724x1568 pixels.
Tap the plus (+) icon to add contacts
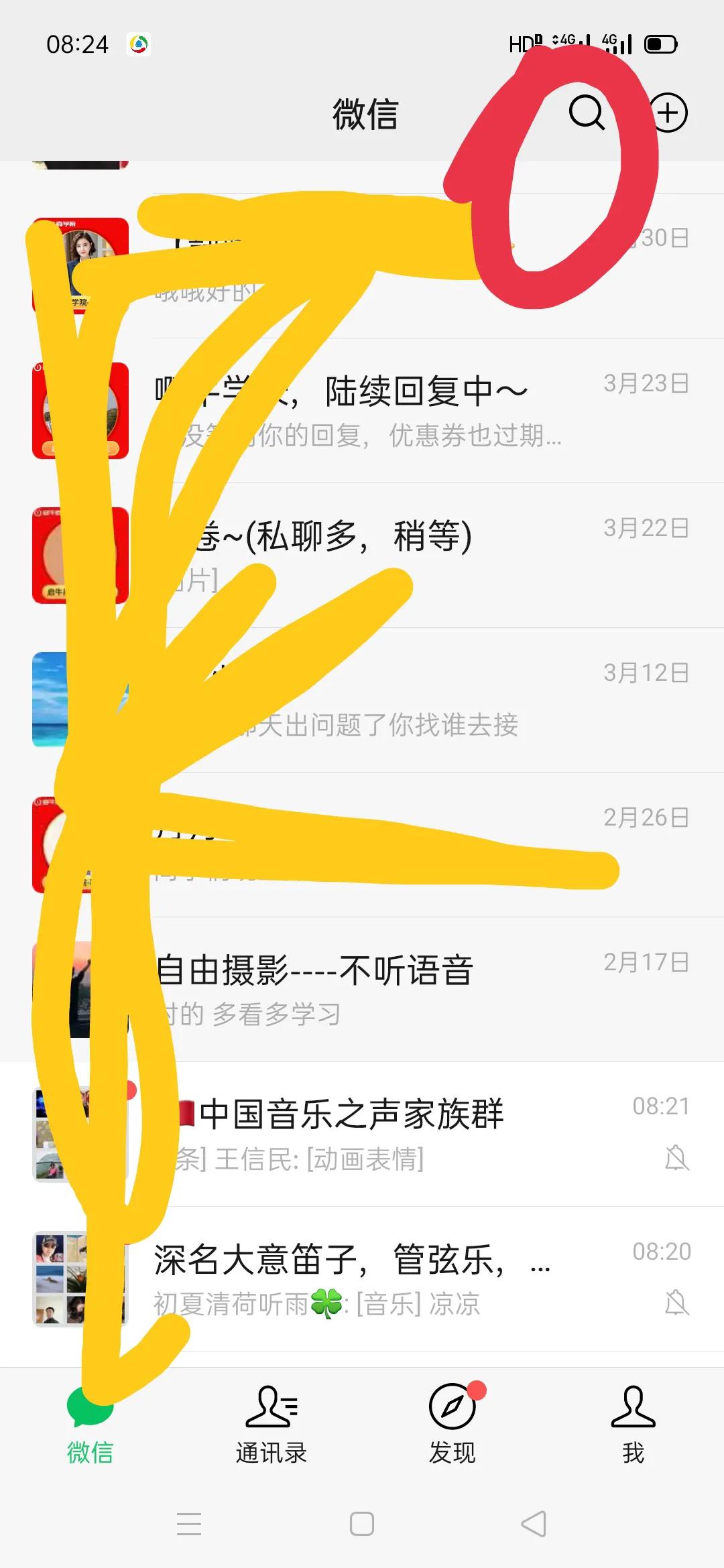(x=668, y=114)
